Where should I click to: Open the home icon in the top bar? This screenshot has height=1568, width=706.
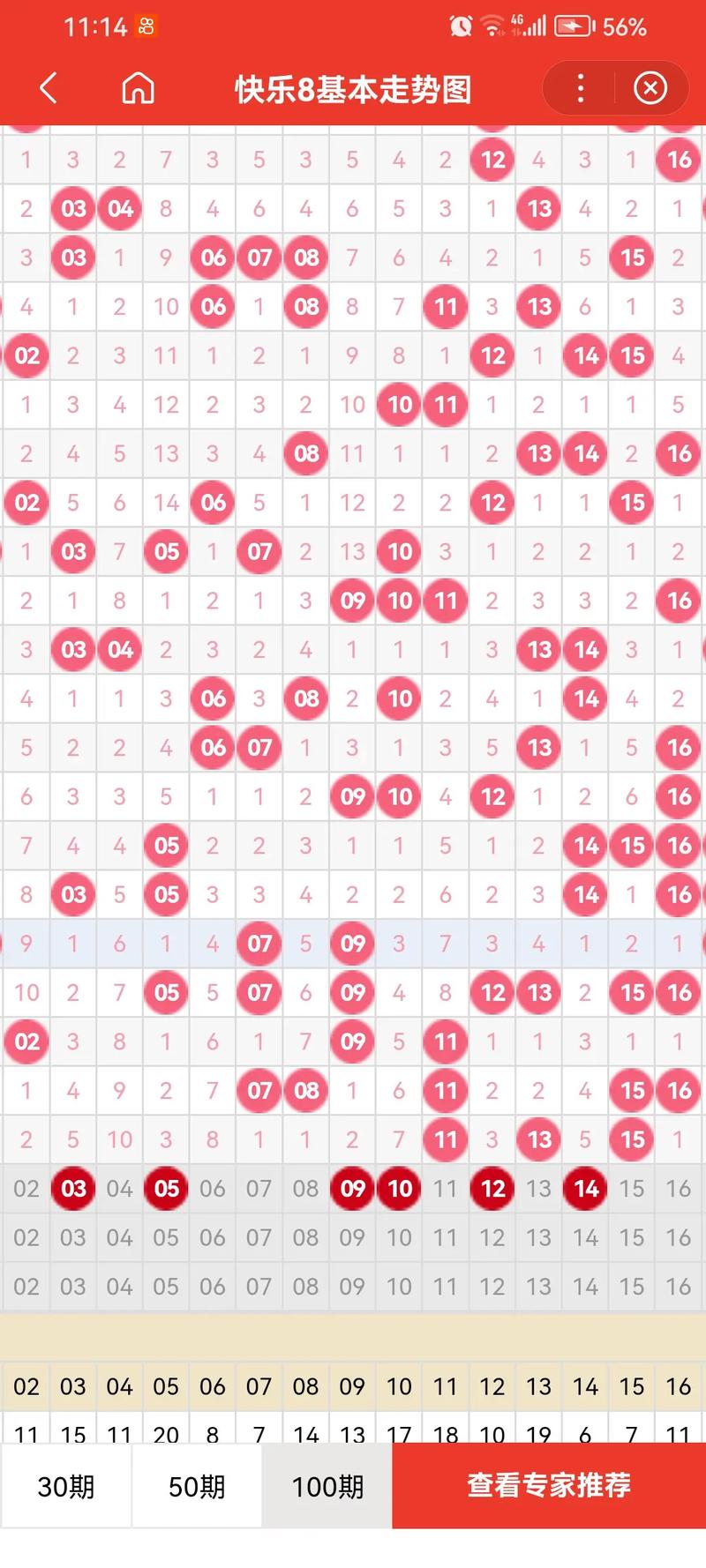tap(138, 88)
